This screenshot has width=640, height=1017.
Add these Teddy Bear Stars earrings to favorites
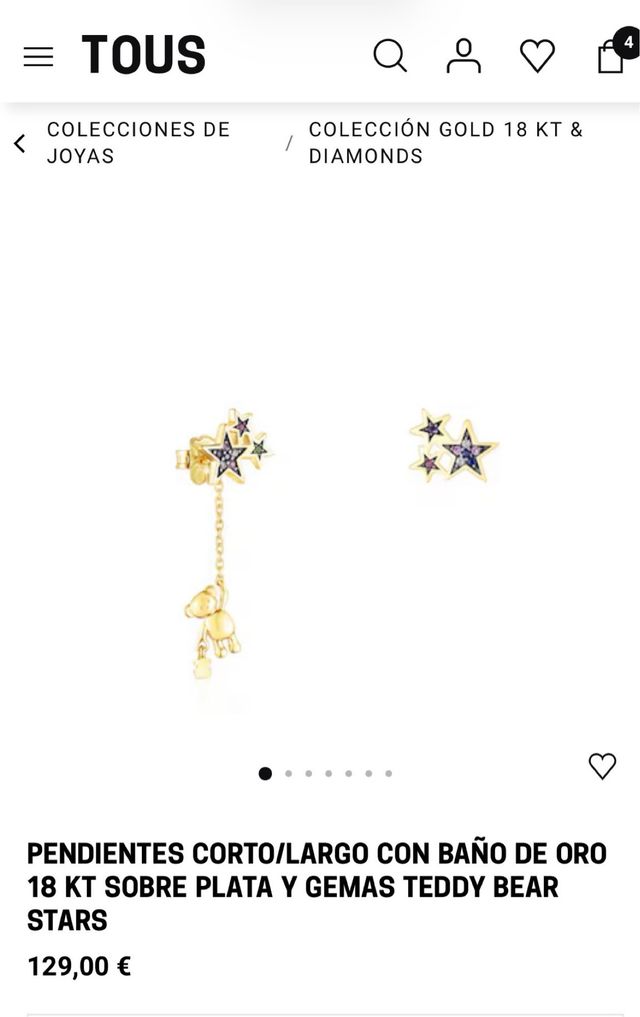602,767
